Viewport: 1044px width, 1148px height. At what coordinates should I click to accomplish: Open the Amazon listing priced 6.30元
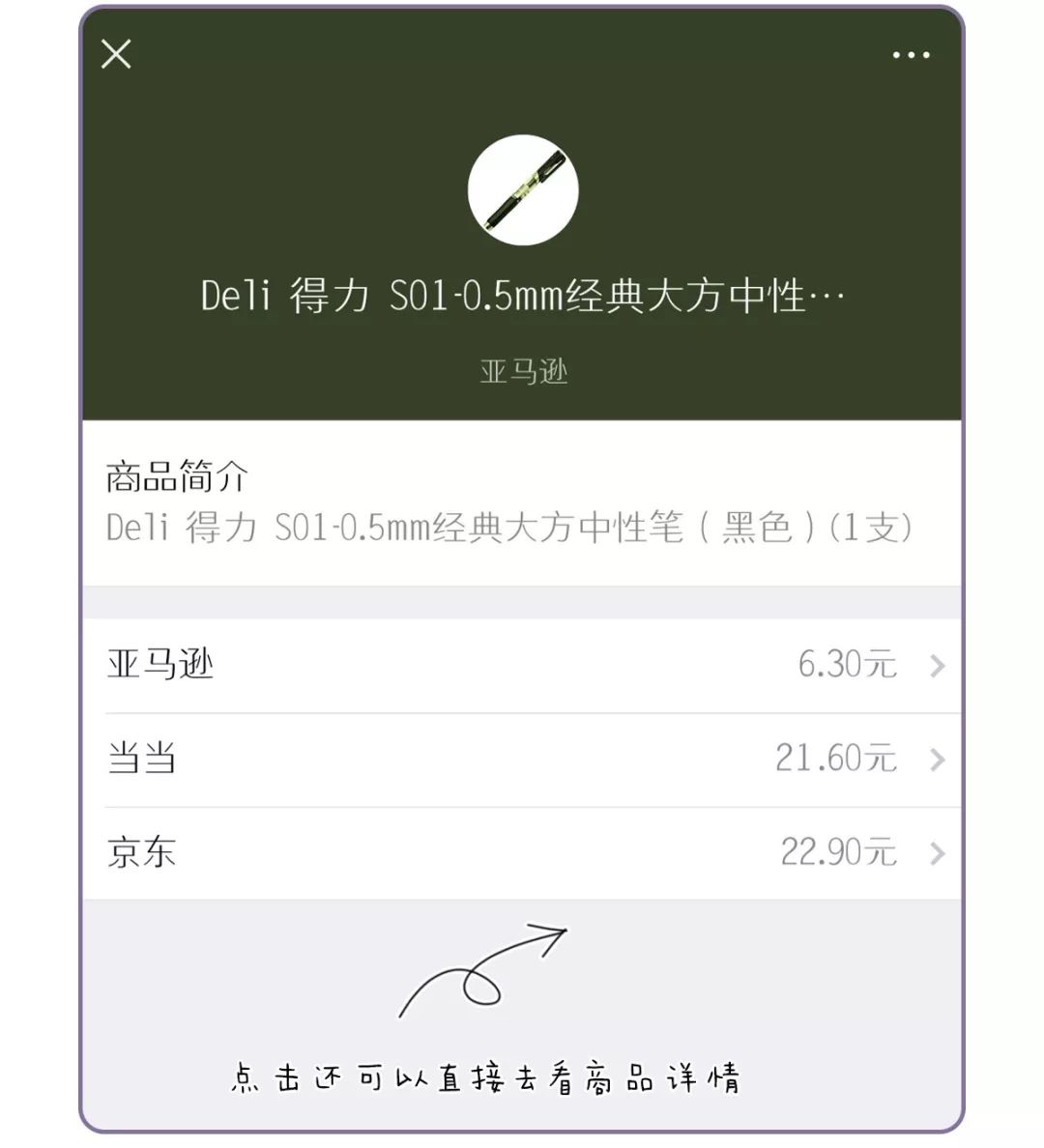pyautogui.click(x=522, y=664)
